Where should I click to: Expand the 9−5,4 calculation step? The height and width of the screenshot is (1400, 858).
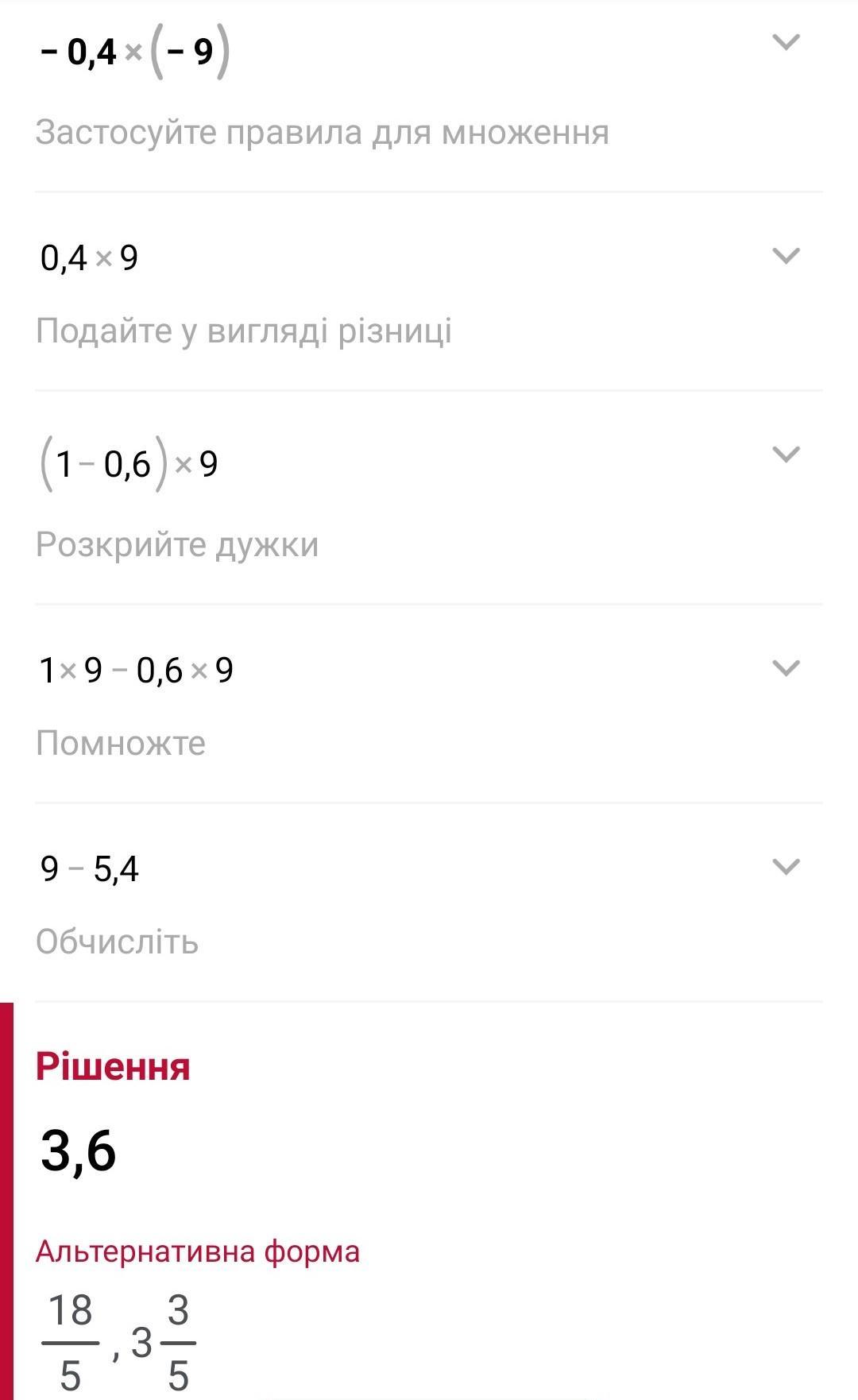pyautogui.click(x=786, y=867)
